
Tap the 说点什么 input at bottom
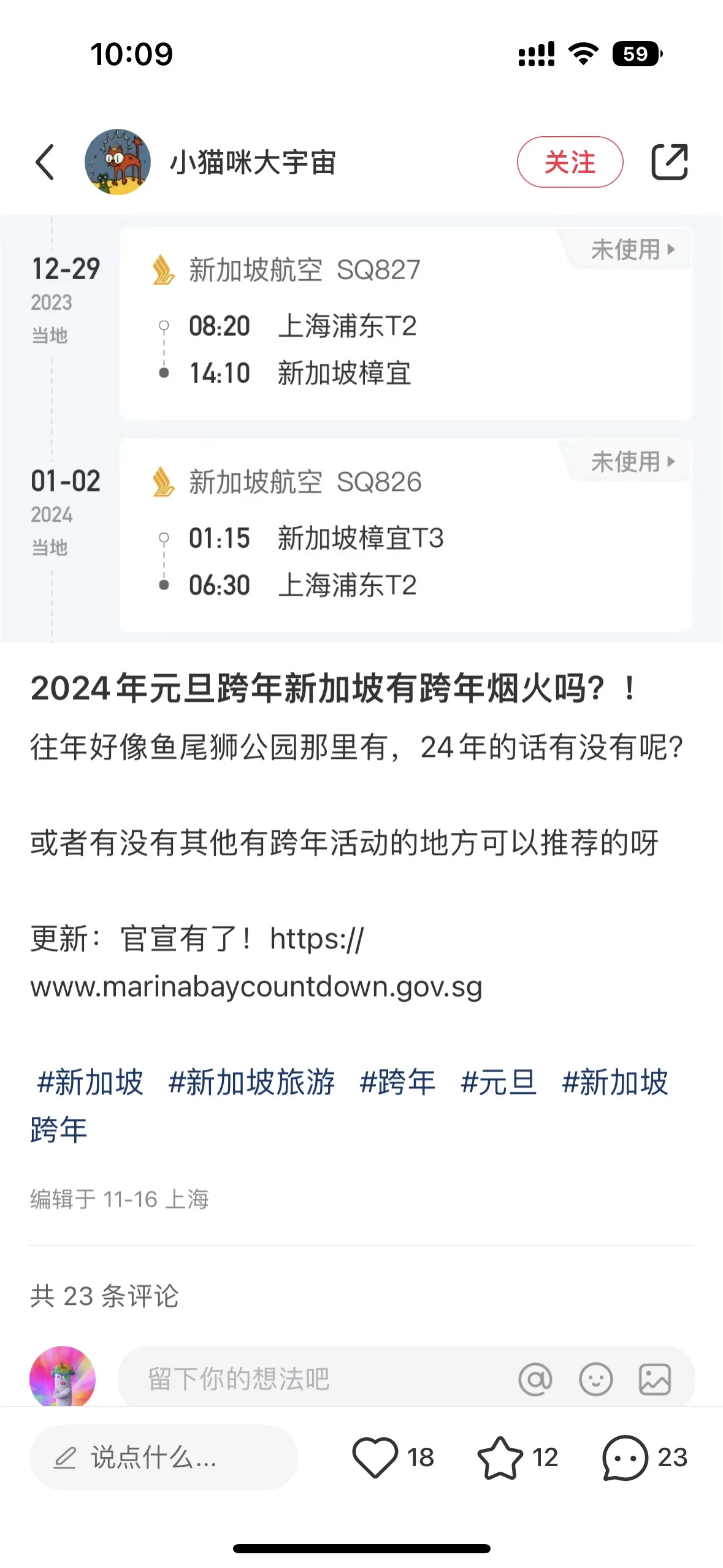(163, 1457)
